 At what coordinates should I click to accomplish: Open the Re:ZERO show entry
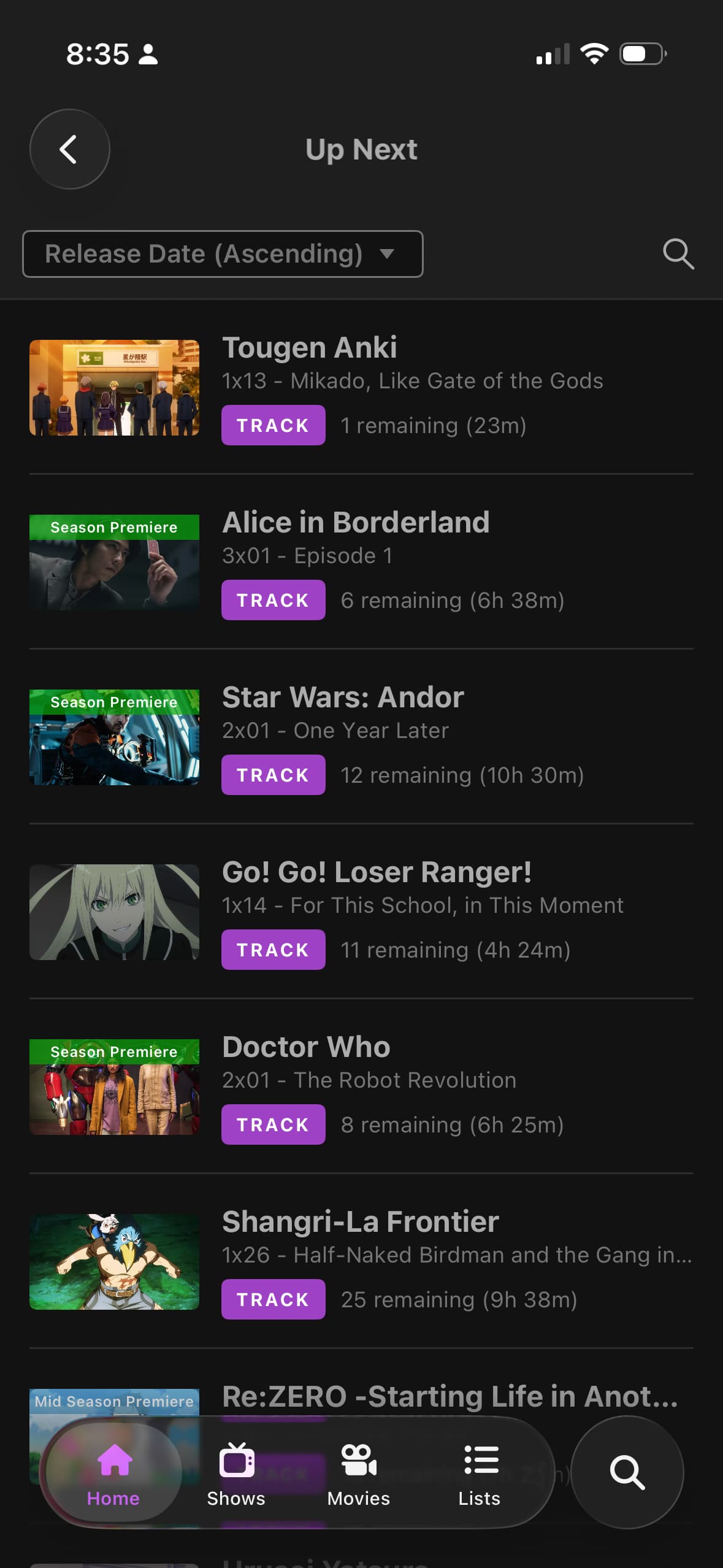pos(449,1397)
